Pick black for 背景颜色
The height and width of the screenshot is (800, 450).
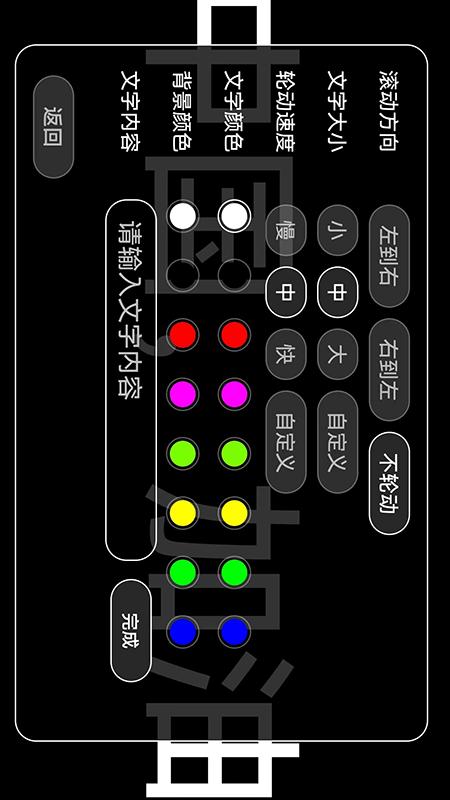[x=183, y=276]
